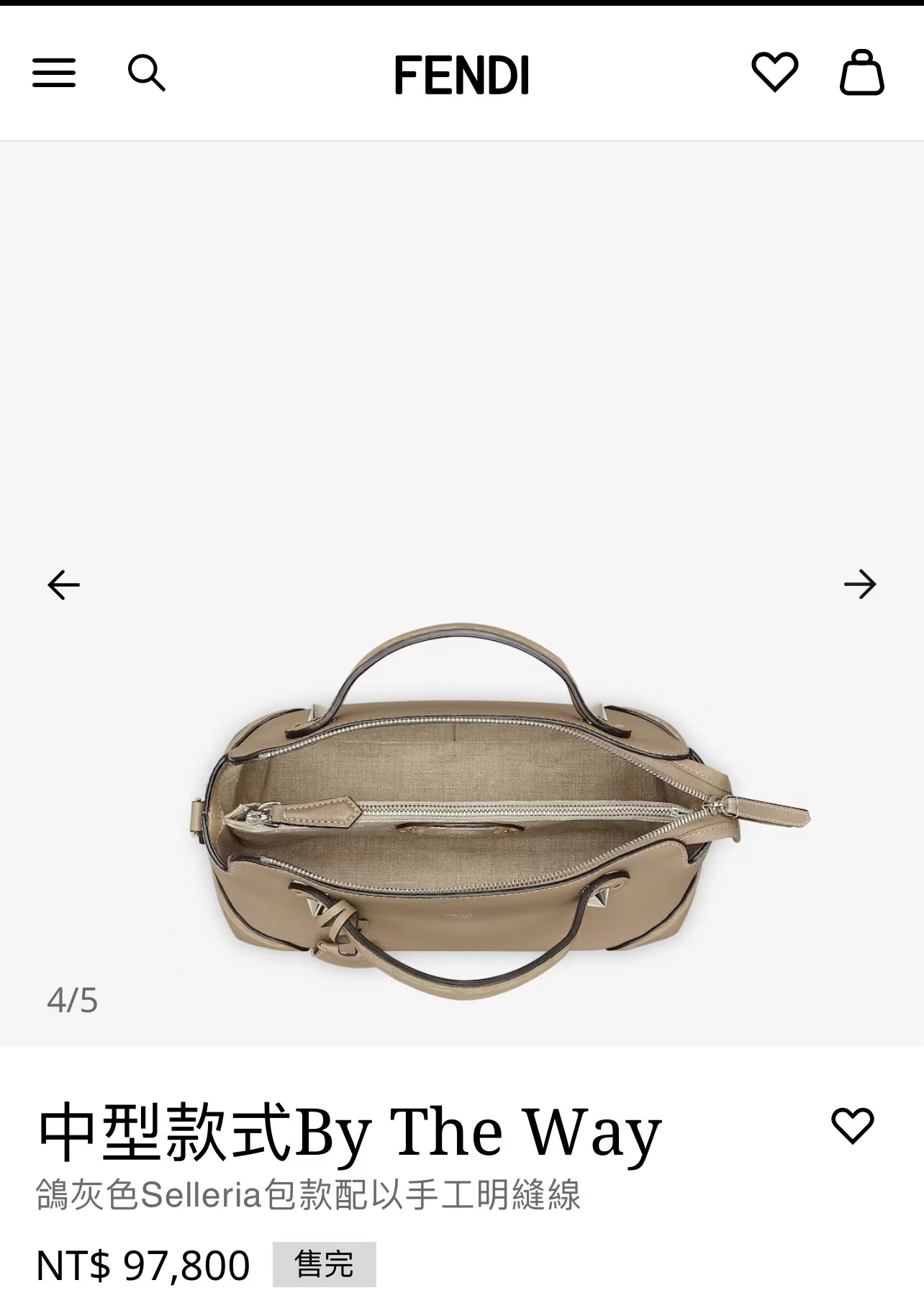Show the previous product image
The height and width of the screenshot is (1311, 924).
pos(63,584)
